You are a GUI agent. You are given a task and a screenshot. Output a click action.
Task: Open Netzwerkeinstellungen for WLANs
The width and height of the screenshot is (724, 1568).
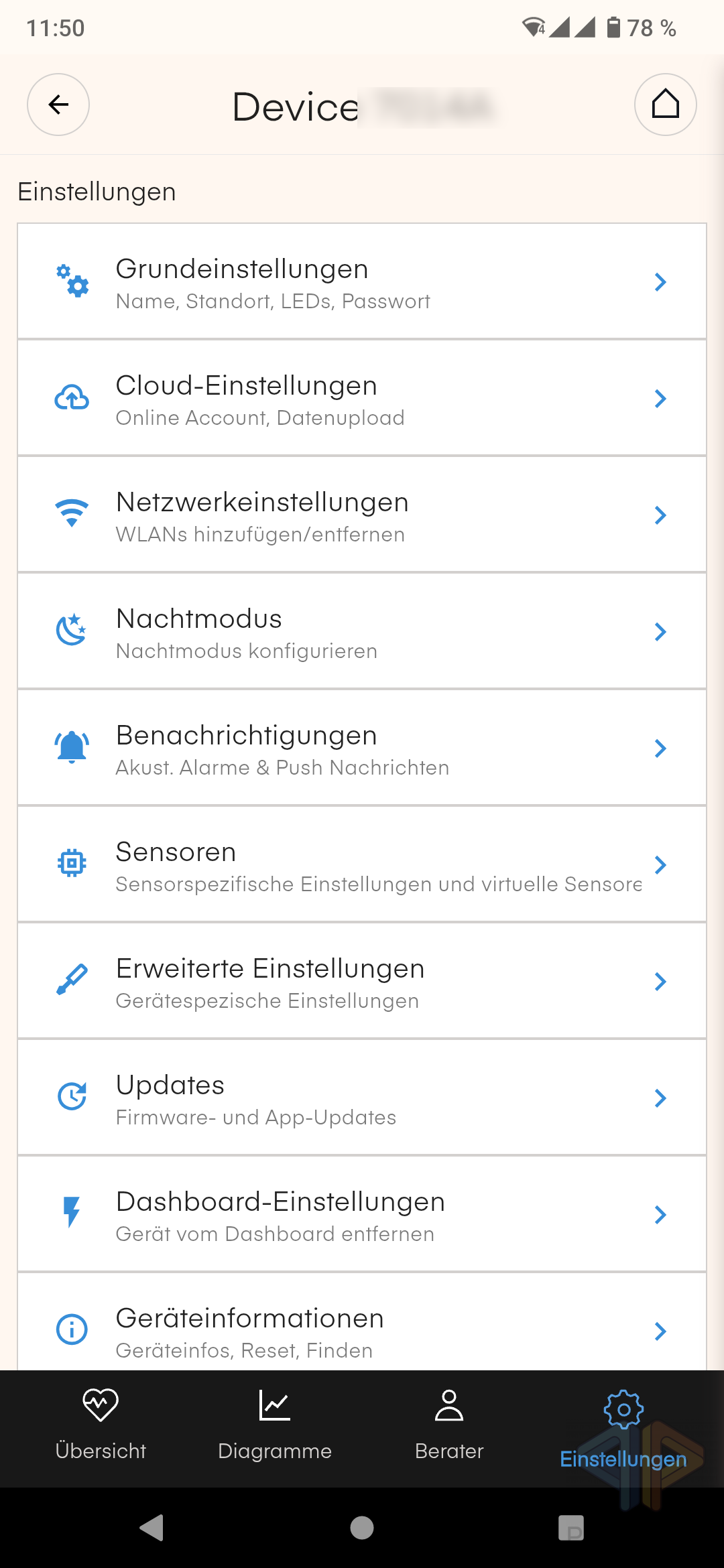(362, 515)
